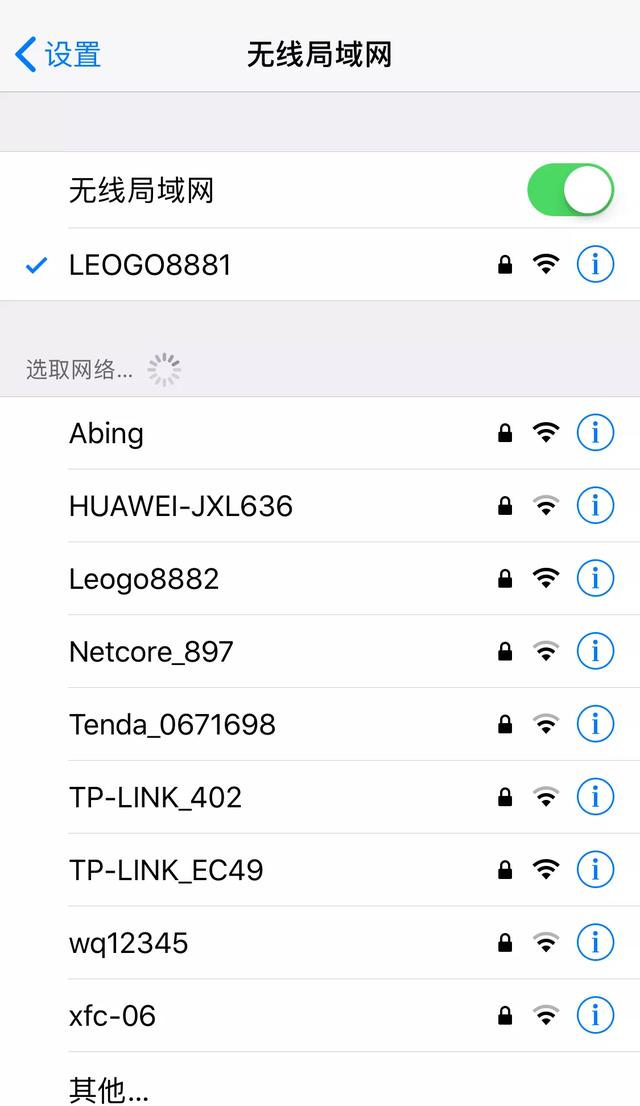See wq12345 network details
The height and width of the screenshot is (1106, 640).
(595, 943)
